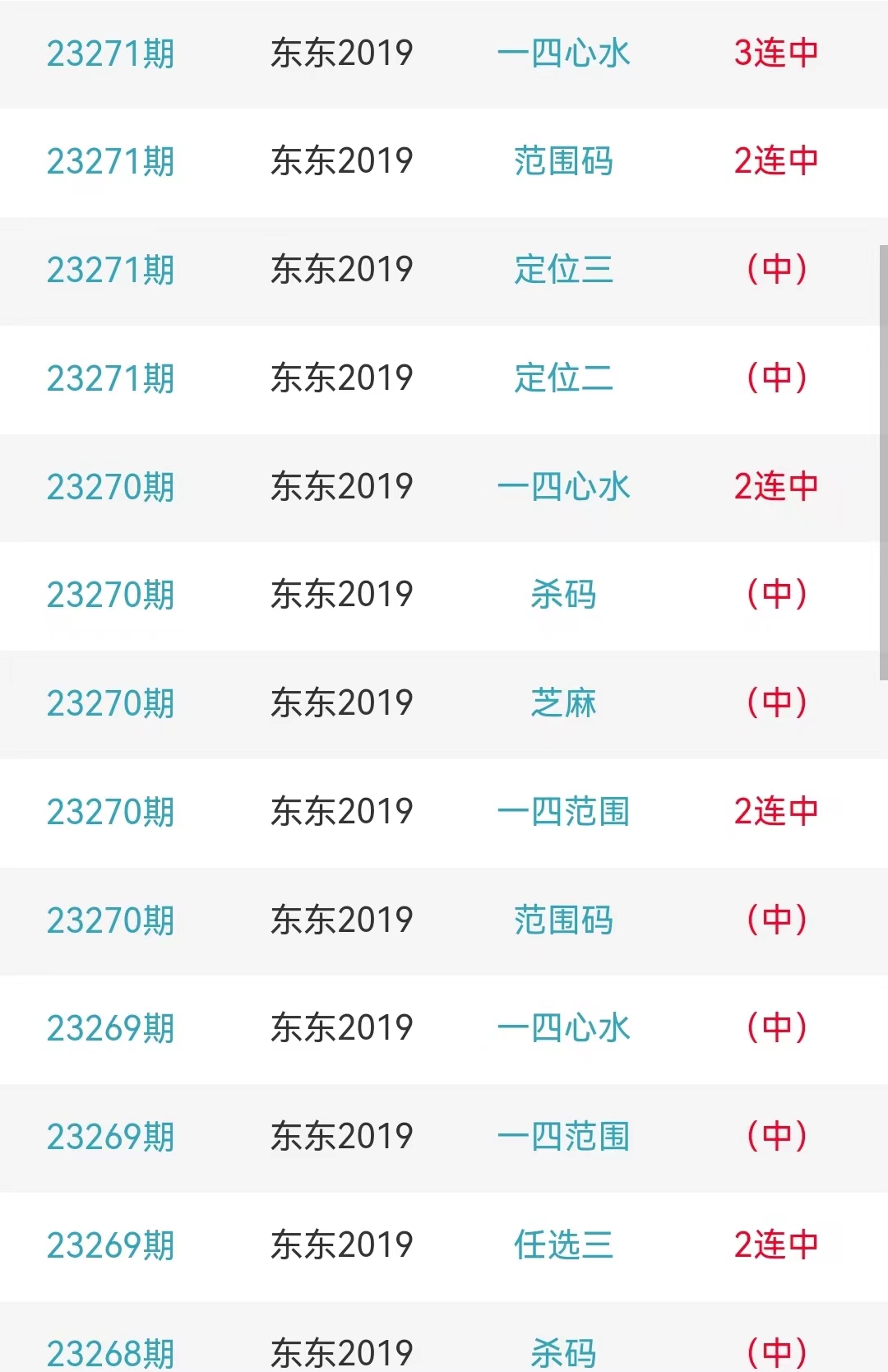Open the 23269期 任选三 entry
The image size is (888, 1372).
[x=563, y=1245]
